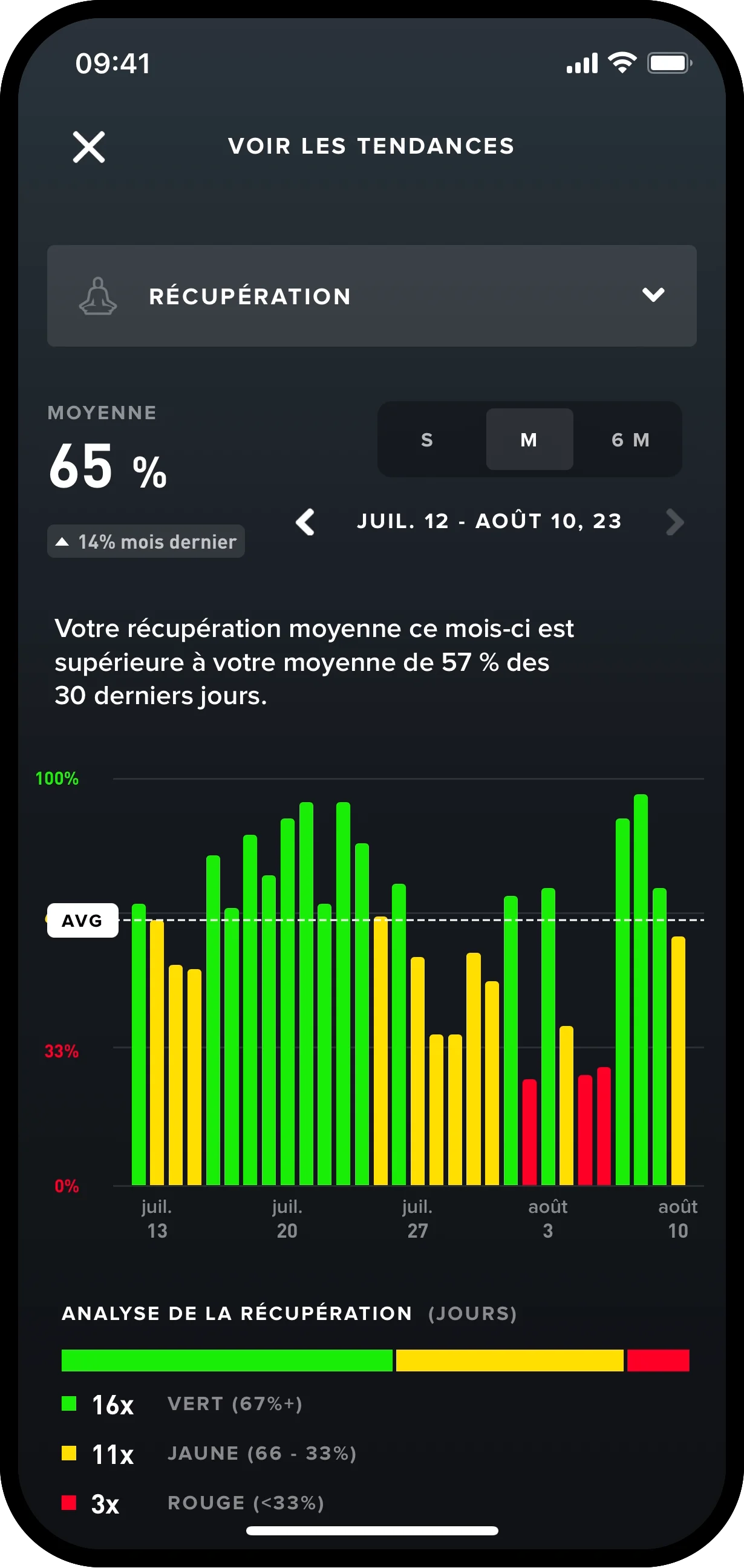Switch to the S weekly view
The image size is (744, 1568).
coord(427,439)
